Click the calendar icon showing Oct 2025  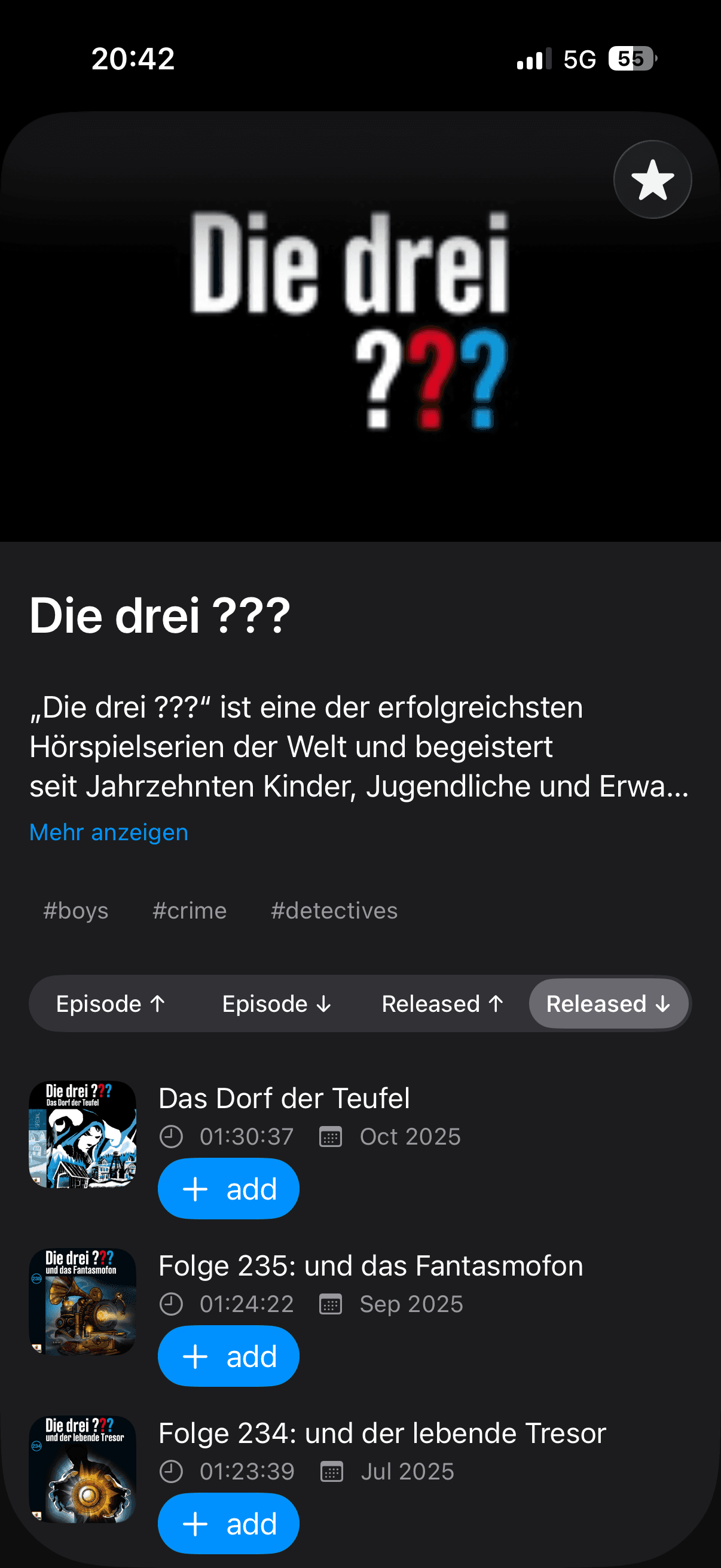[x=331, y=1136]
